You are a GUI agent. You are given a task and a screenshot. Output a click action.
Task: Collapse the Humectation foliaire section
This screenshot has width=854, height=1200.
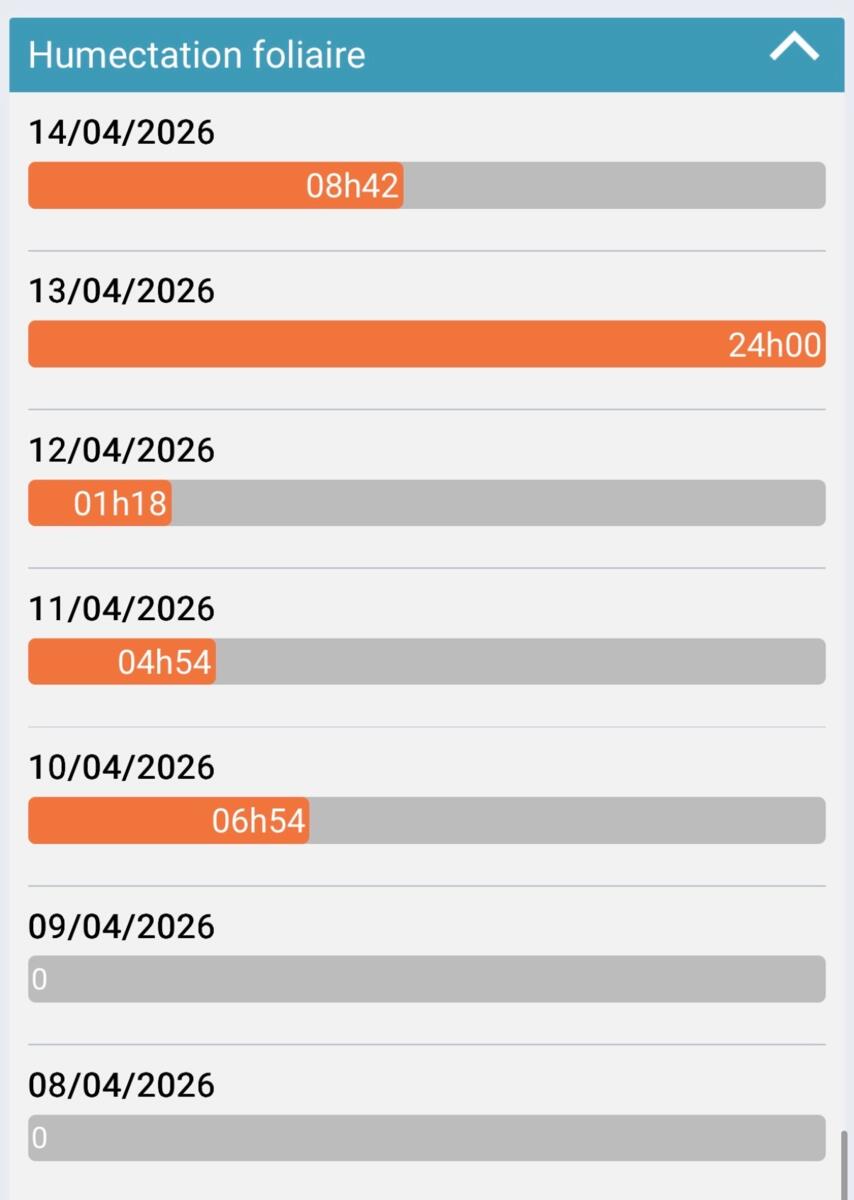(x=794, y=49)
